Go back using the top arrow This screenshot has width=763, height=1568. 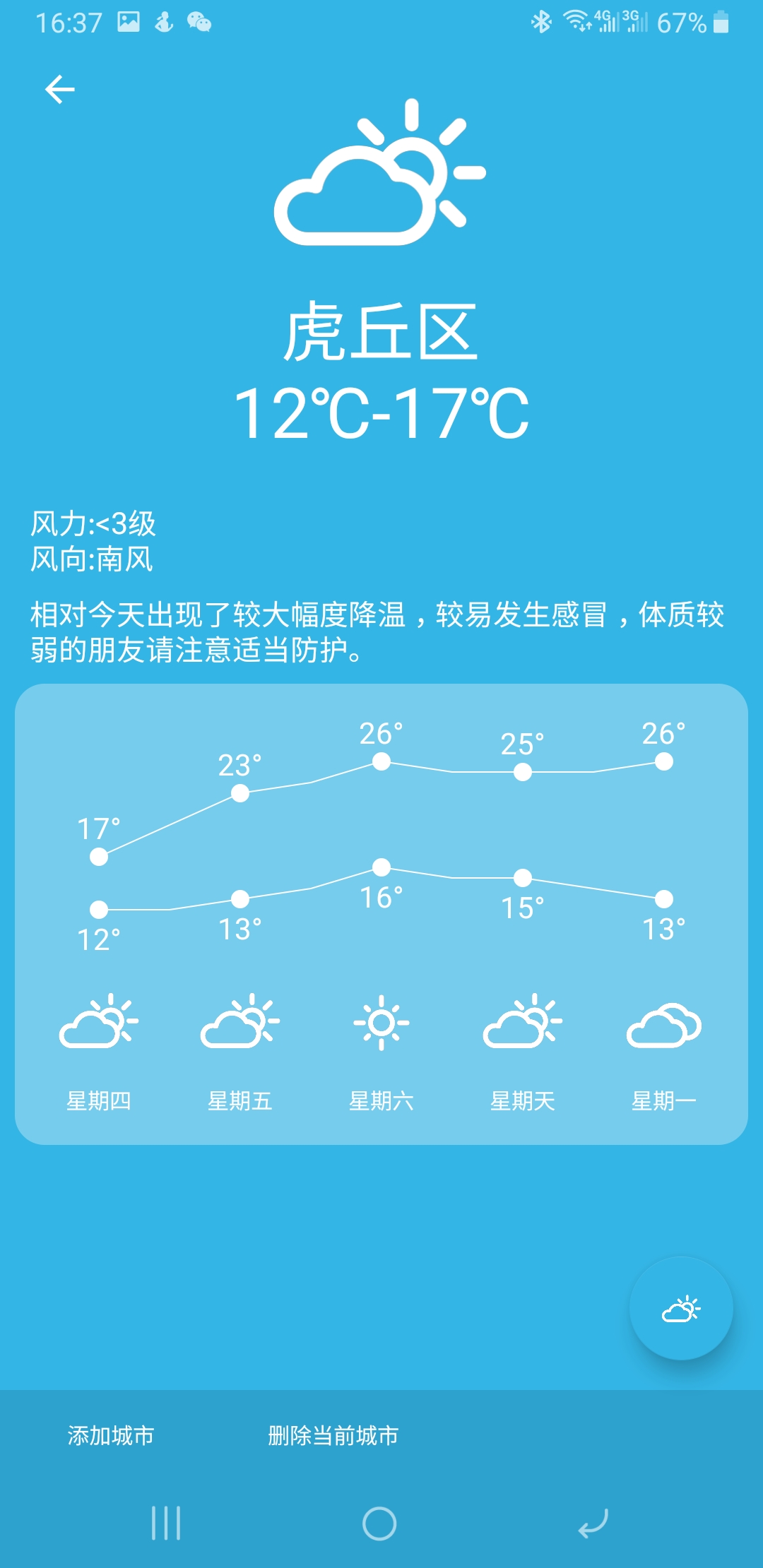(x=60, y=90)
